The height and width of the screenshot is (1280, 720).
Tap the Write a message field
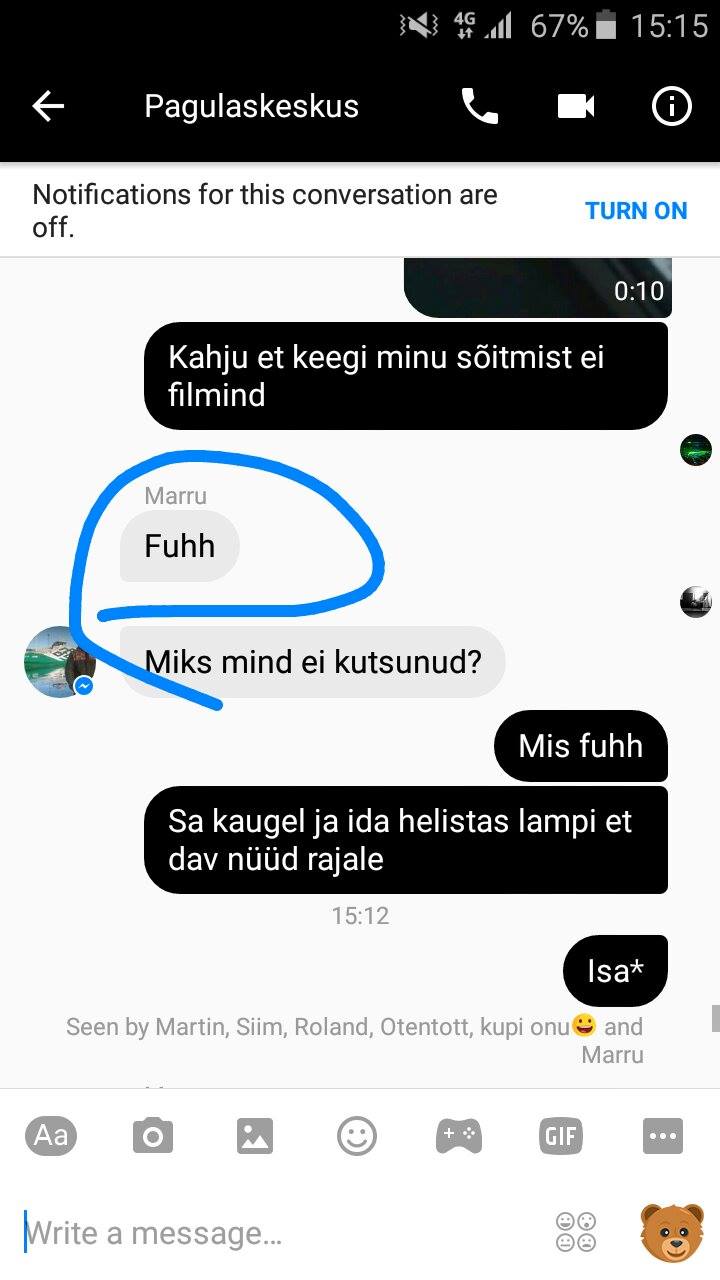point(280,1233)
